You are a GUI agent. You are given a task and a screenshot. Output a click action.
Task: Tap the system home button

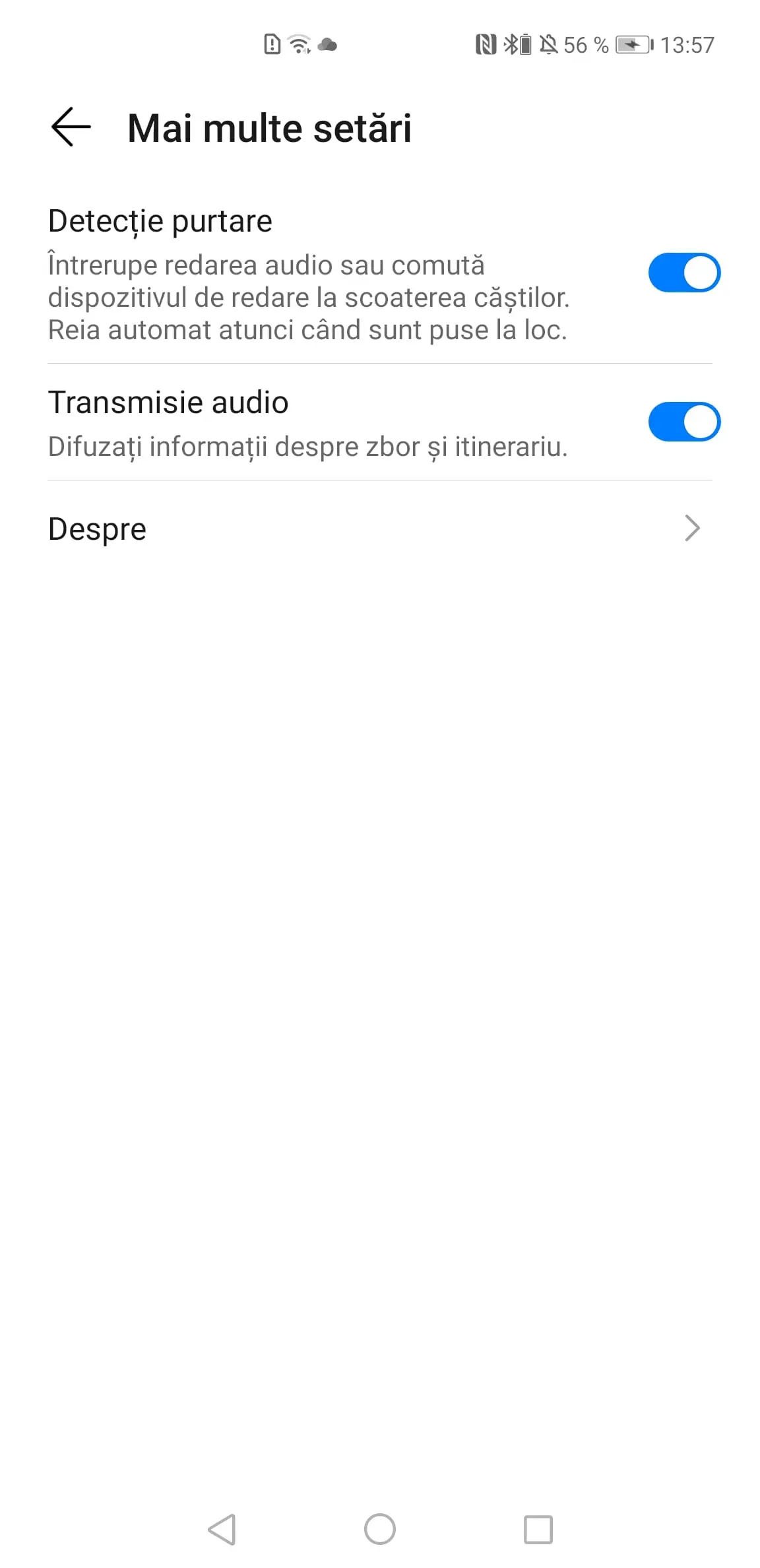coord(380,1529)
